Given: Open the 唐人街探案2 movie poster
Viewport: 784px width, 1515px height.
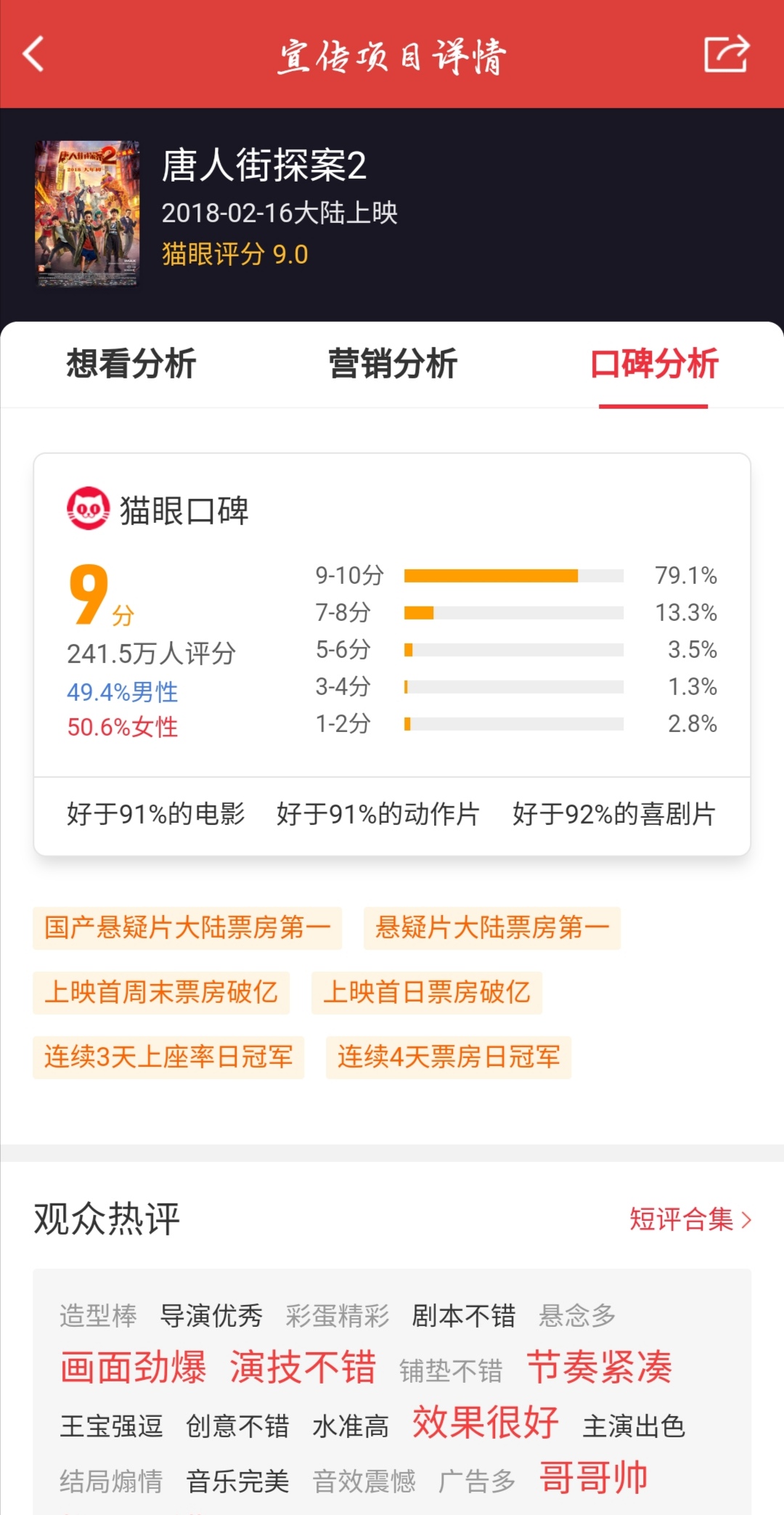Looking at the screenshot, I should pos(87,214).
